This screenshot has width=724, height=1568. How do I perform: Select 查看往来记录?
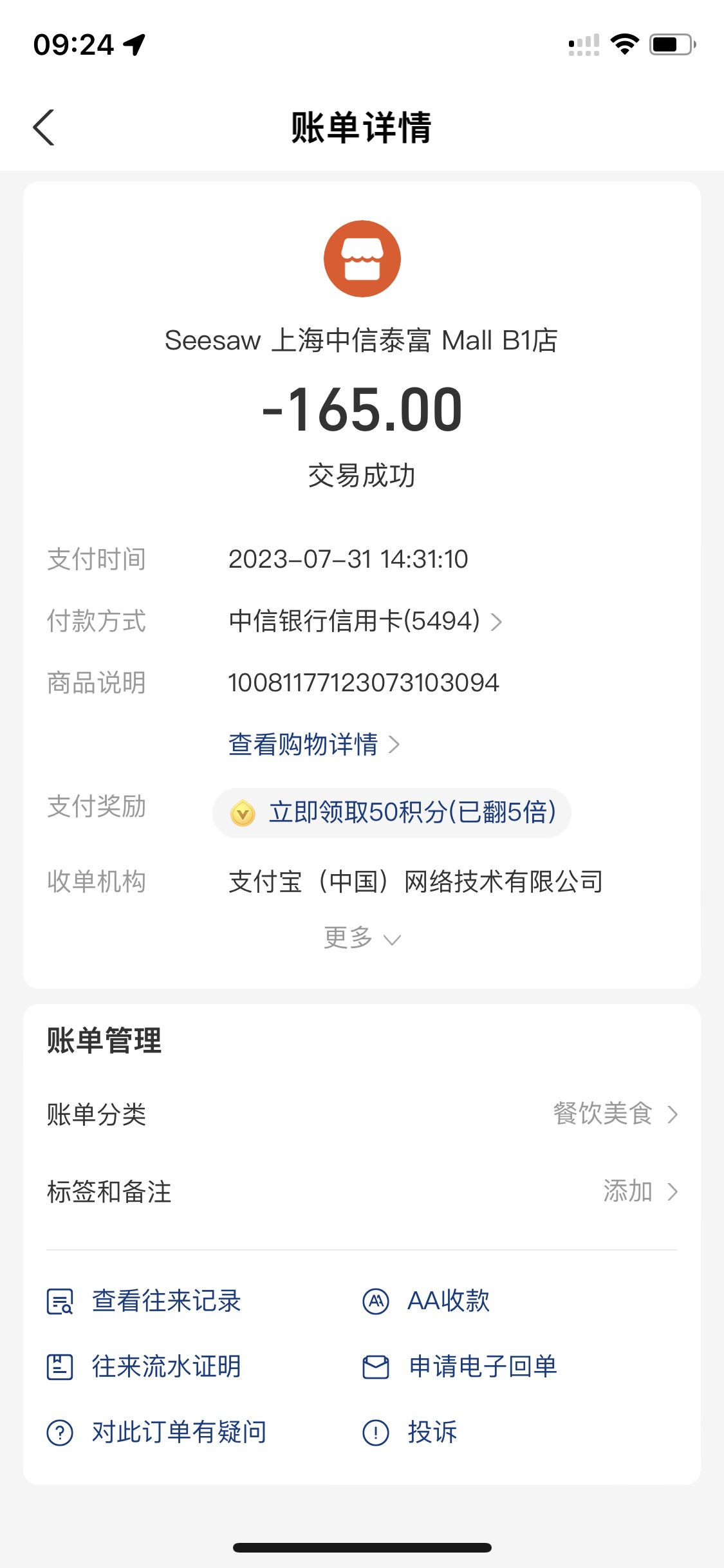(144, 1301)
